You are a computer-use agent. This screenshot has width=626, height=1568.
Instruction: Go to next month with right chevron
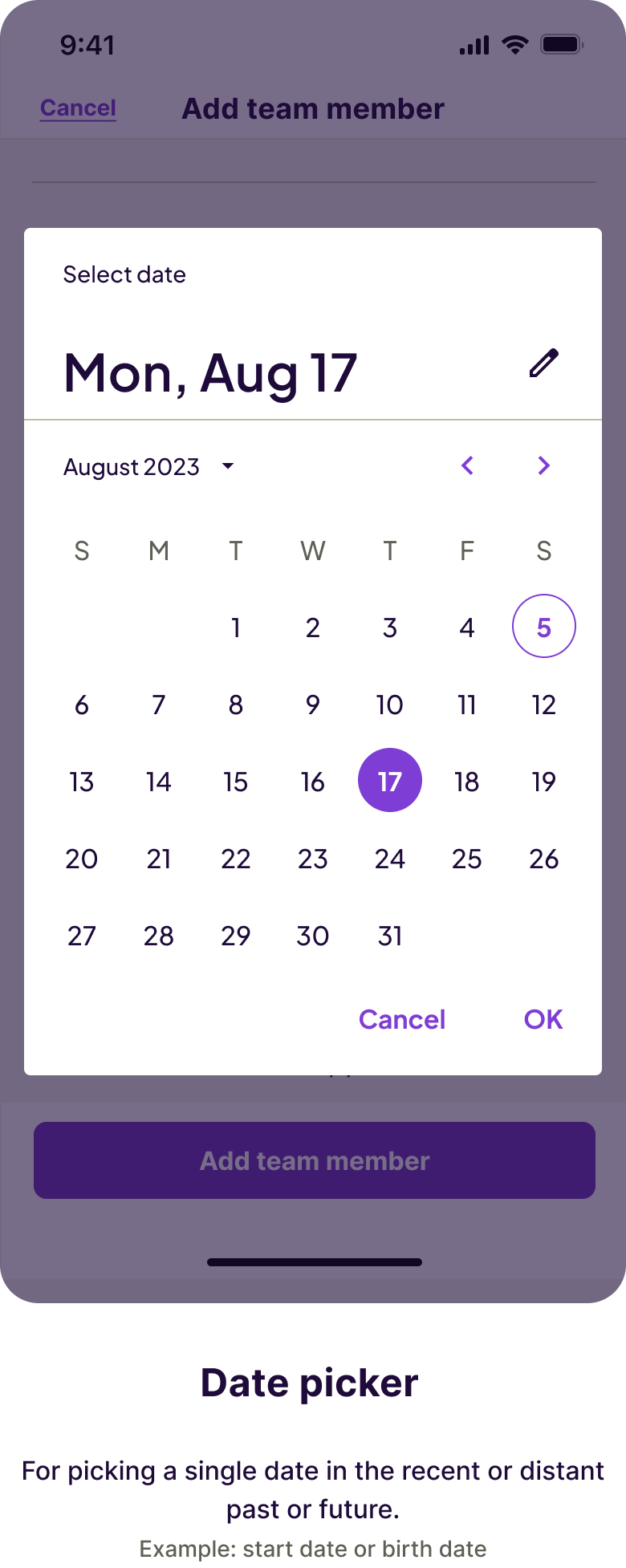coord(543,465)
